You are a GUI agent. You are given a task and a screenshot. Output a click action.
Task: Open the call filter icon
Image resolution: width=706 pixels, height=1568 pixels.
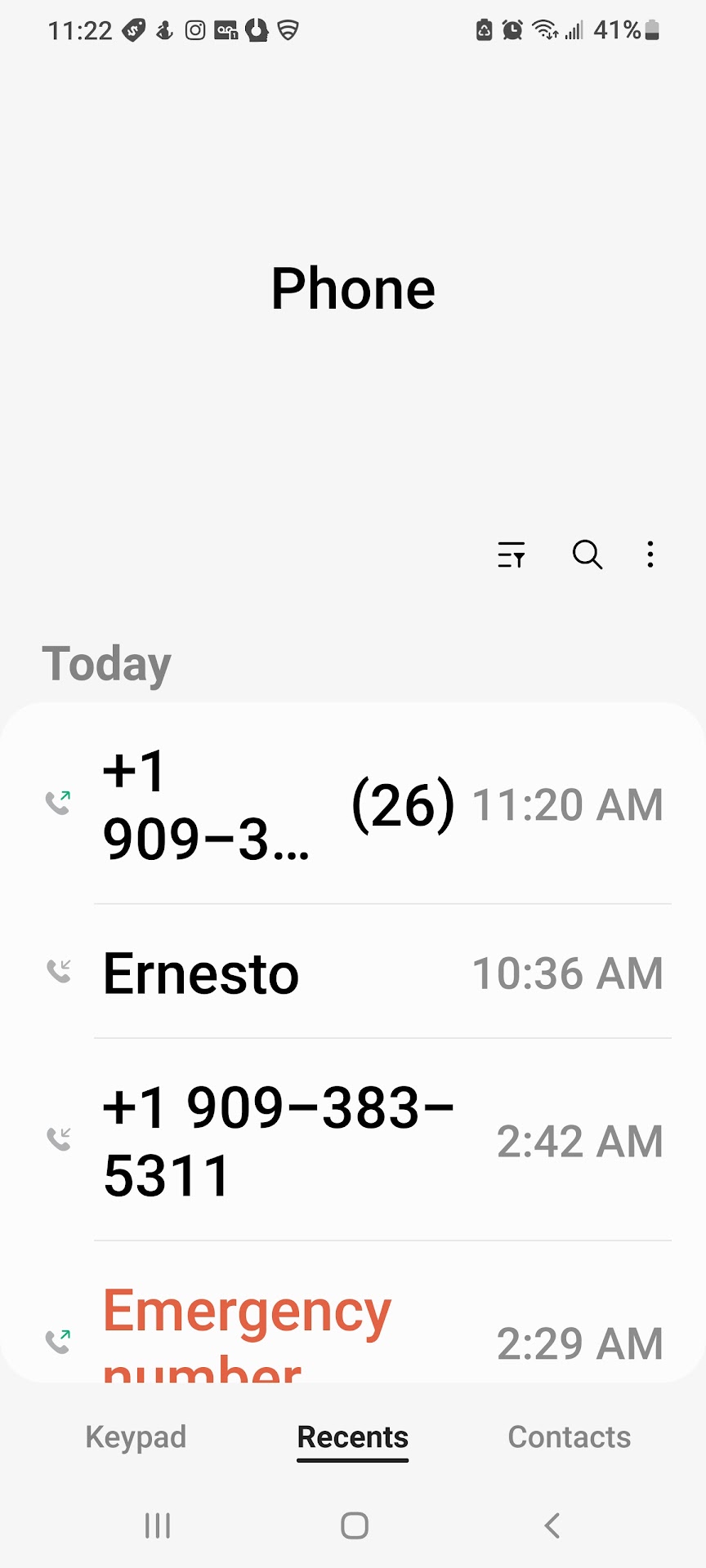point(512,555)
